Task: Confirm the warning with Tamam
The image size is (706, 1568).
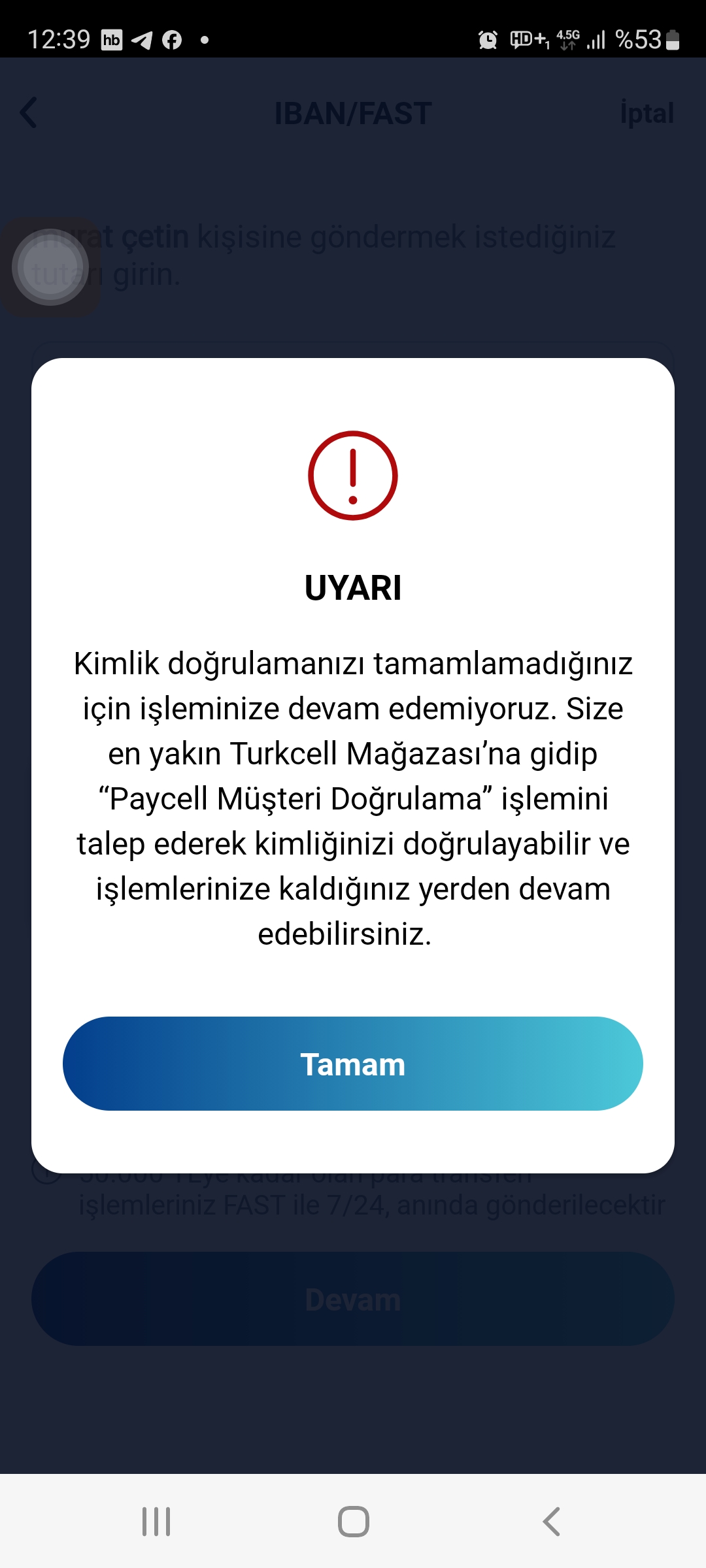Action: (353, 1064)
